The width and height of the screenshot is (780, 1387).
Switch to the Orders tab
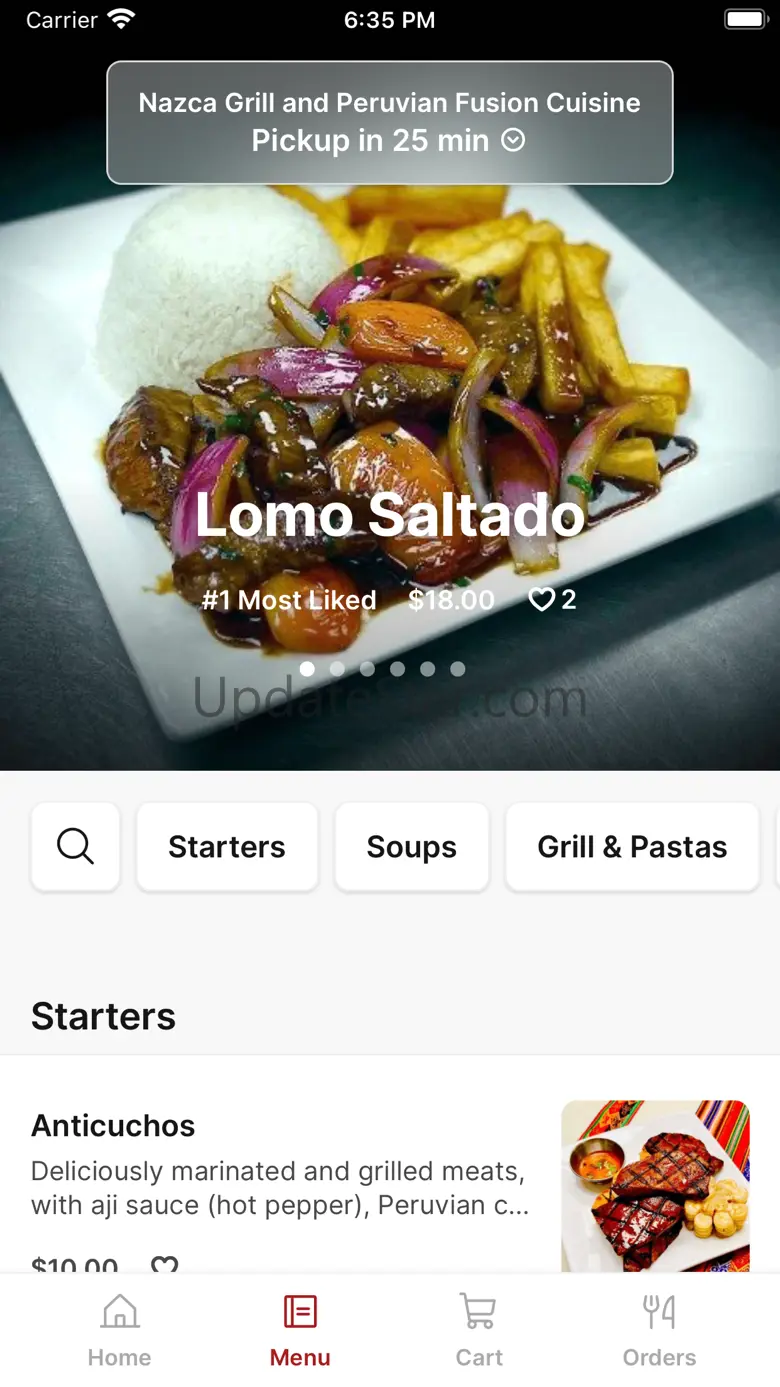659,1330
